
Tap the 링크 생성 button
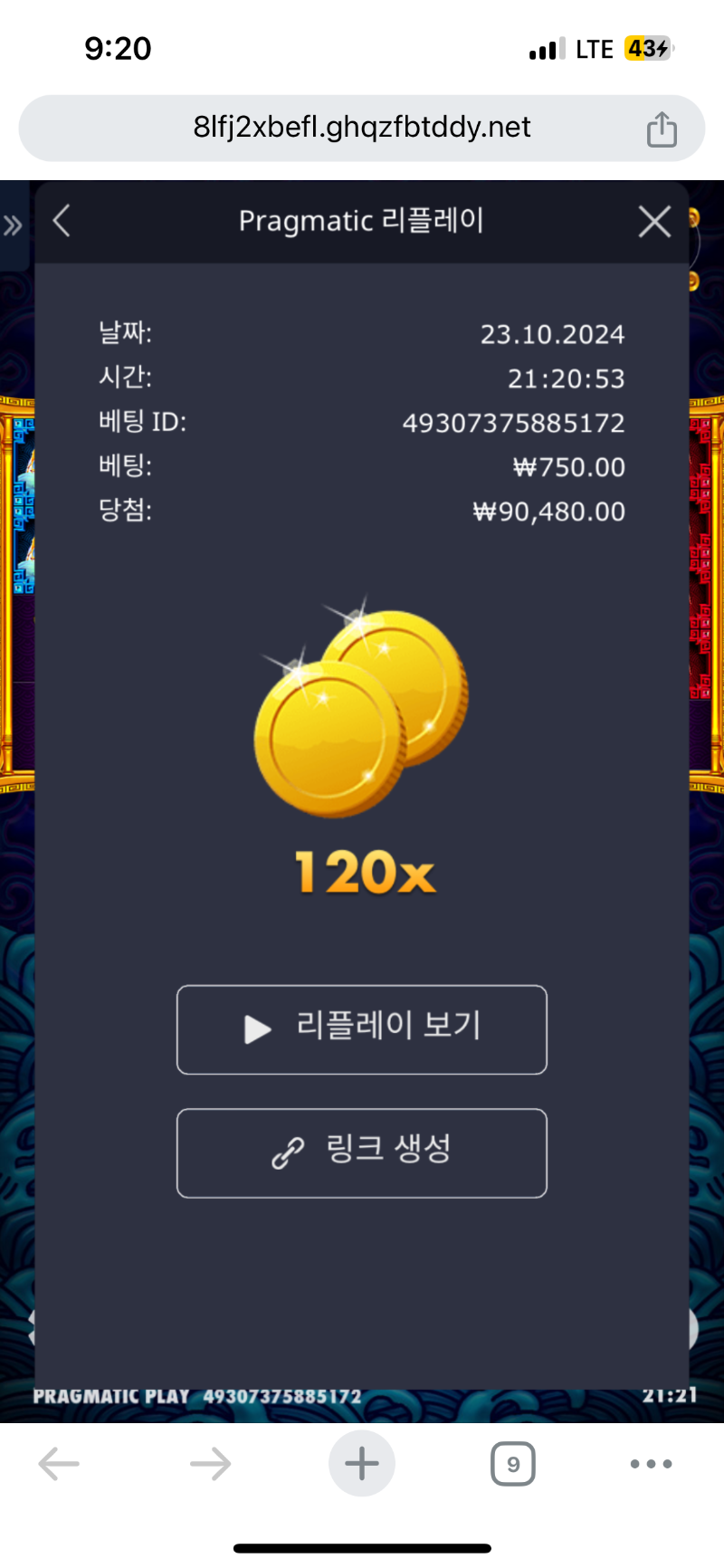[362, 1152]
